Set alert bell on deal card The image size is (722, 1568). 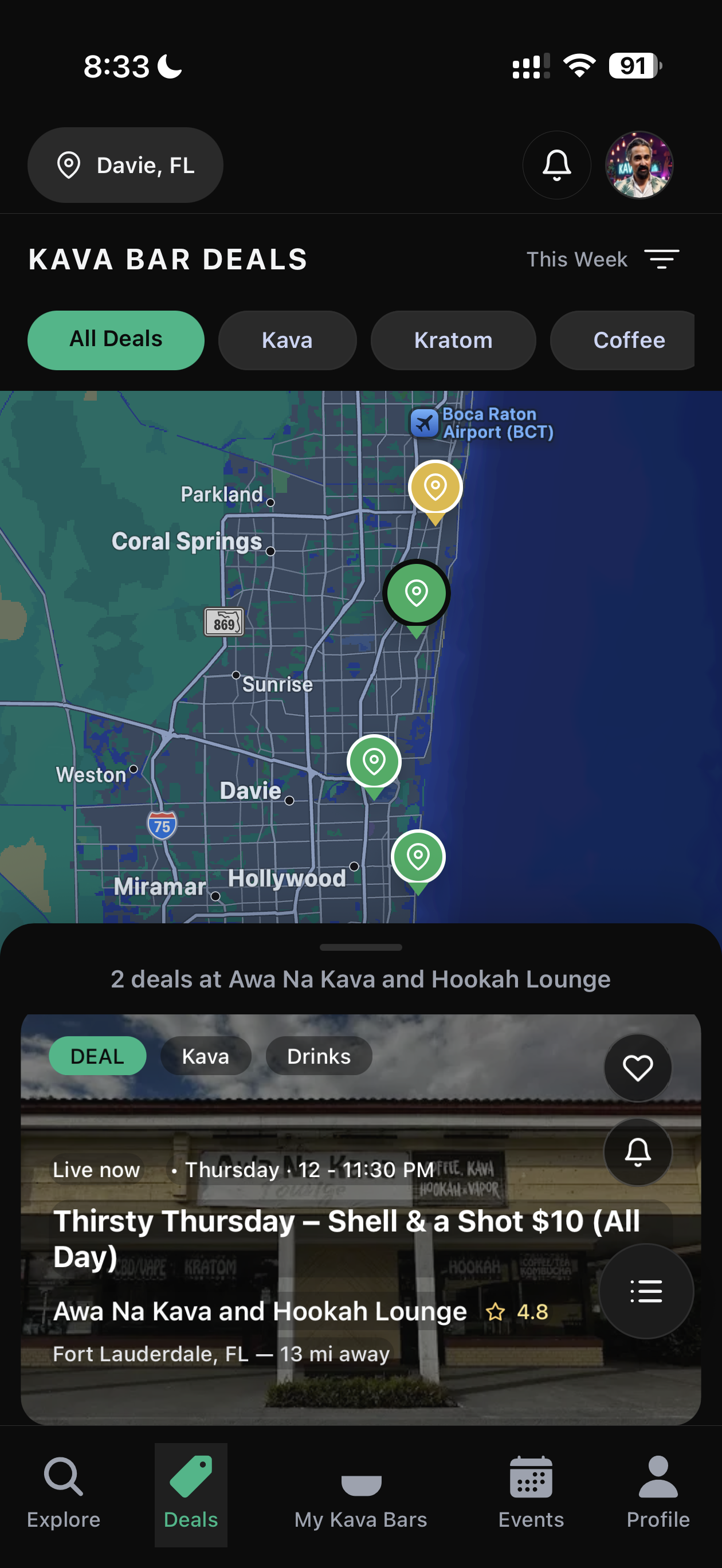pos(637,1152)
